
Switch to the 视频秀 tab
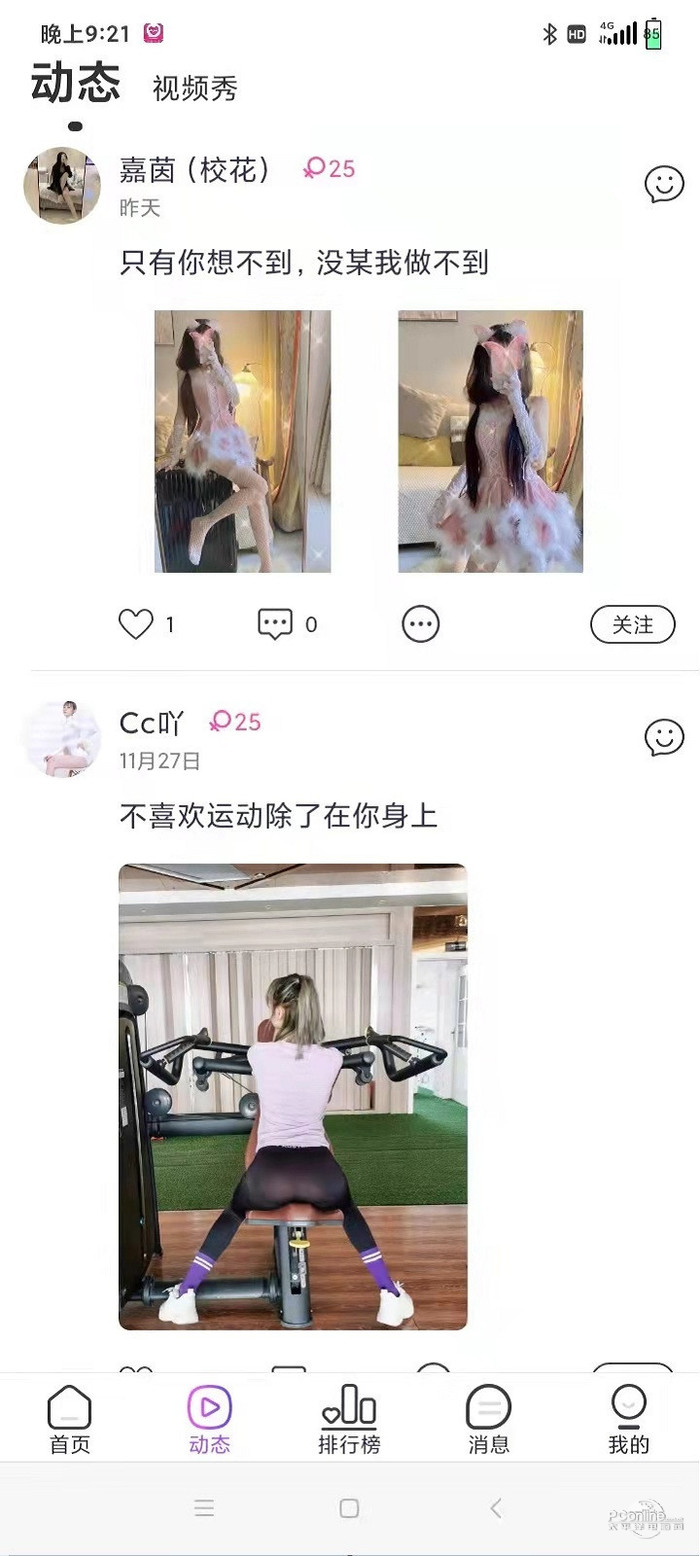point(195,88)
